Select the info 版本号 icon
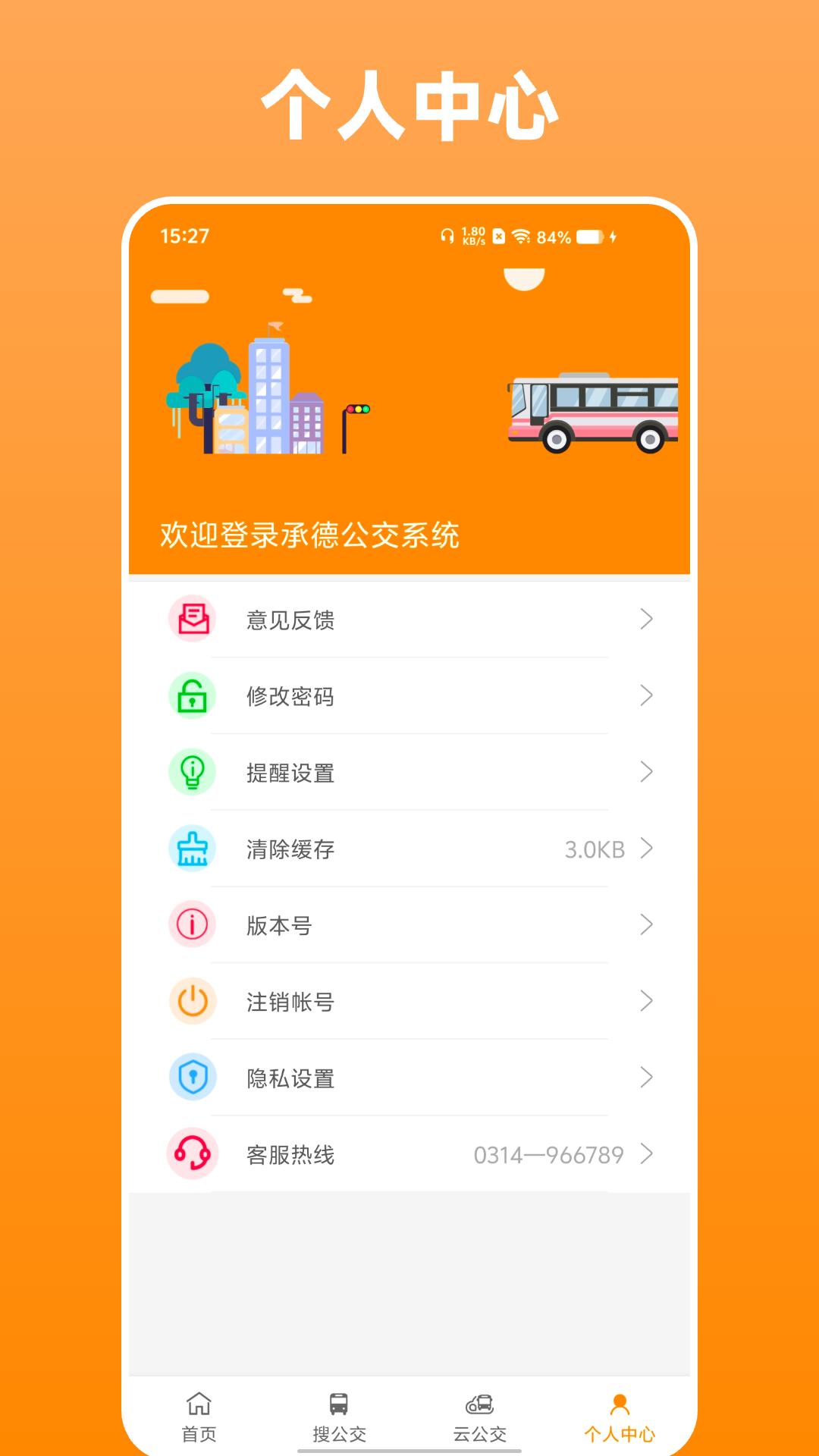The height and width of the screenshot is (1456, 819). (192, 925)
